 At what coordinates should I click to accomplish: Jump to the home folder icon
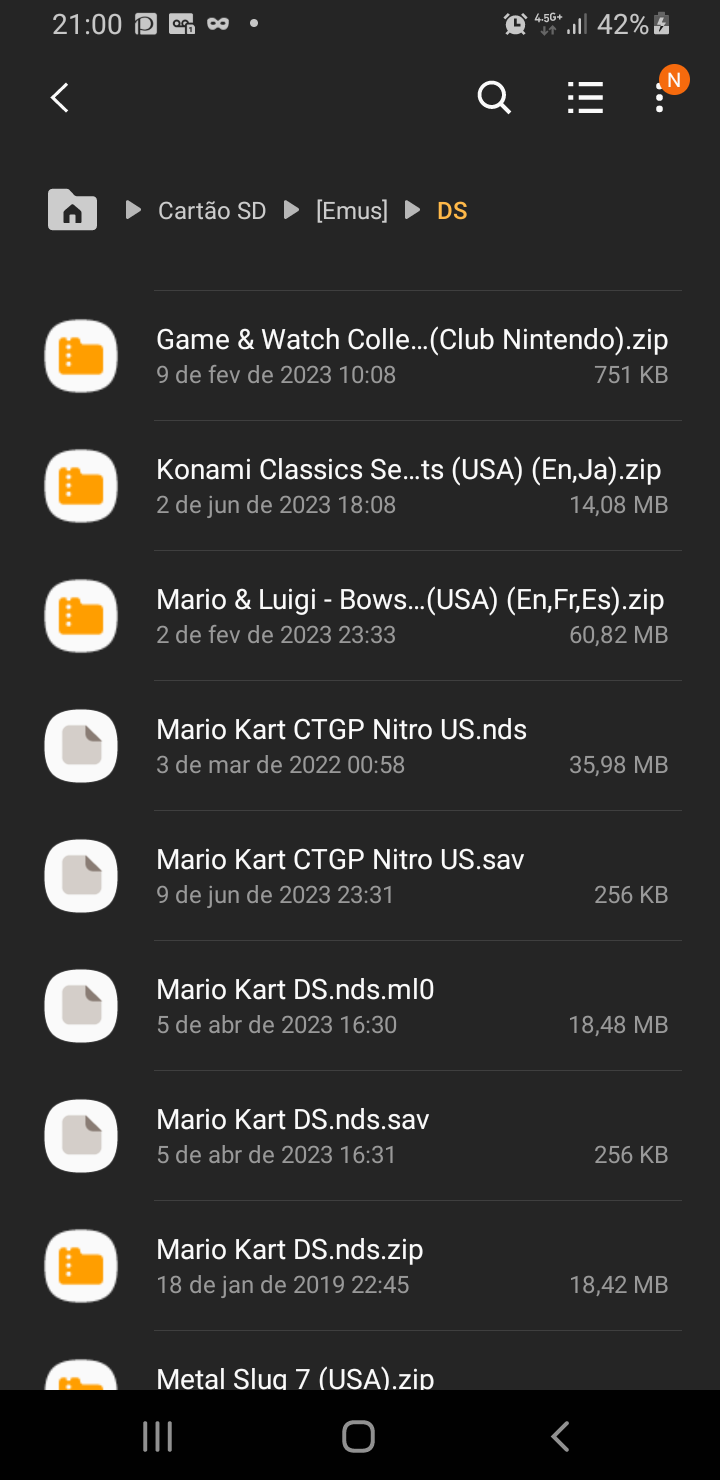pyautogui.click(x=72, y=210)
